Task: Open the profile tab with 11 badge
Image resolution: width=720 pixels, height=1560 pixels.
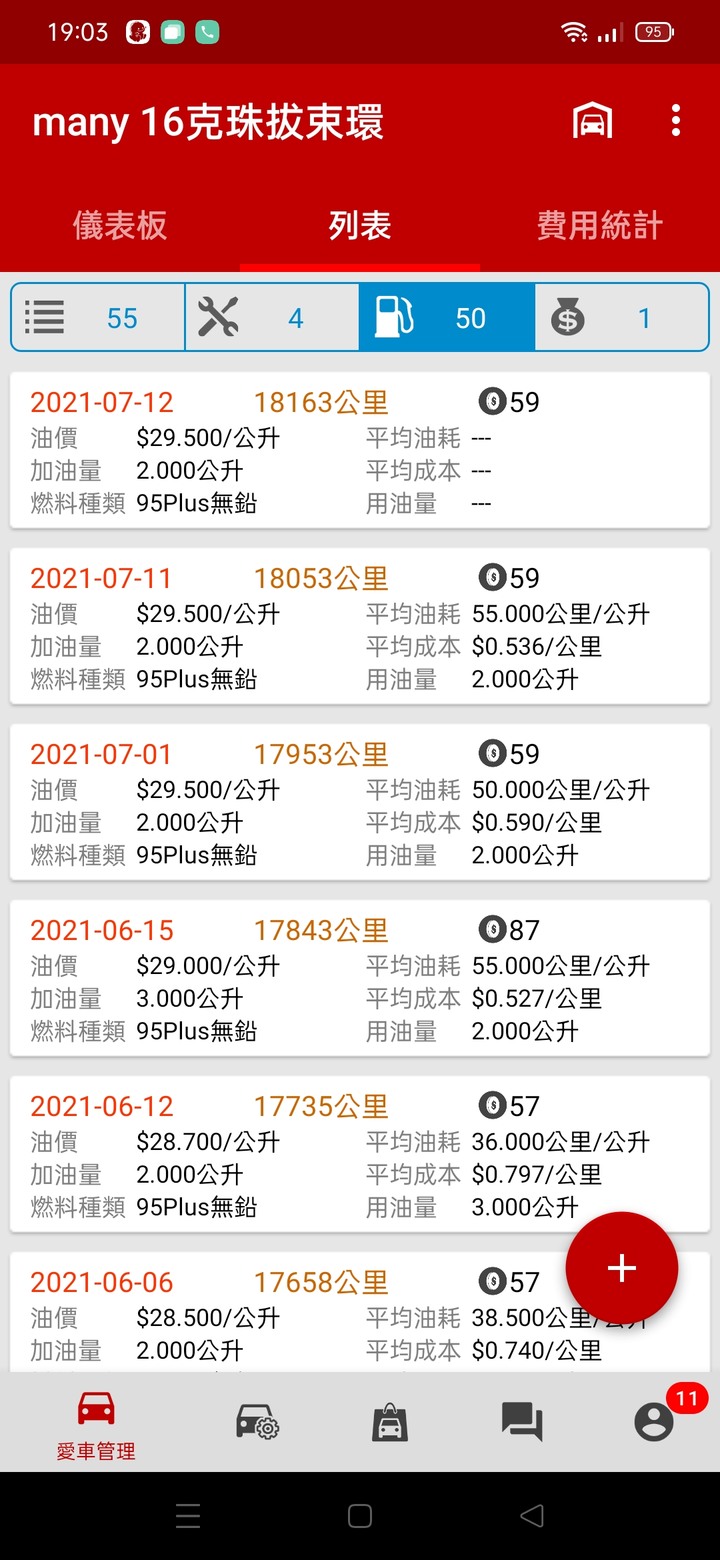Action: coord(655,1421)
